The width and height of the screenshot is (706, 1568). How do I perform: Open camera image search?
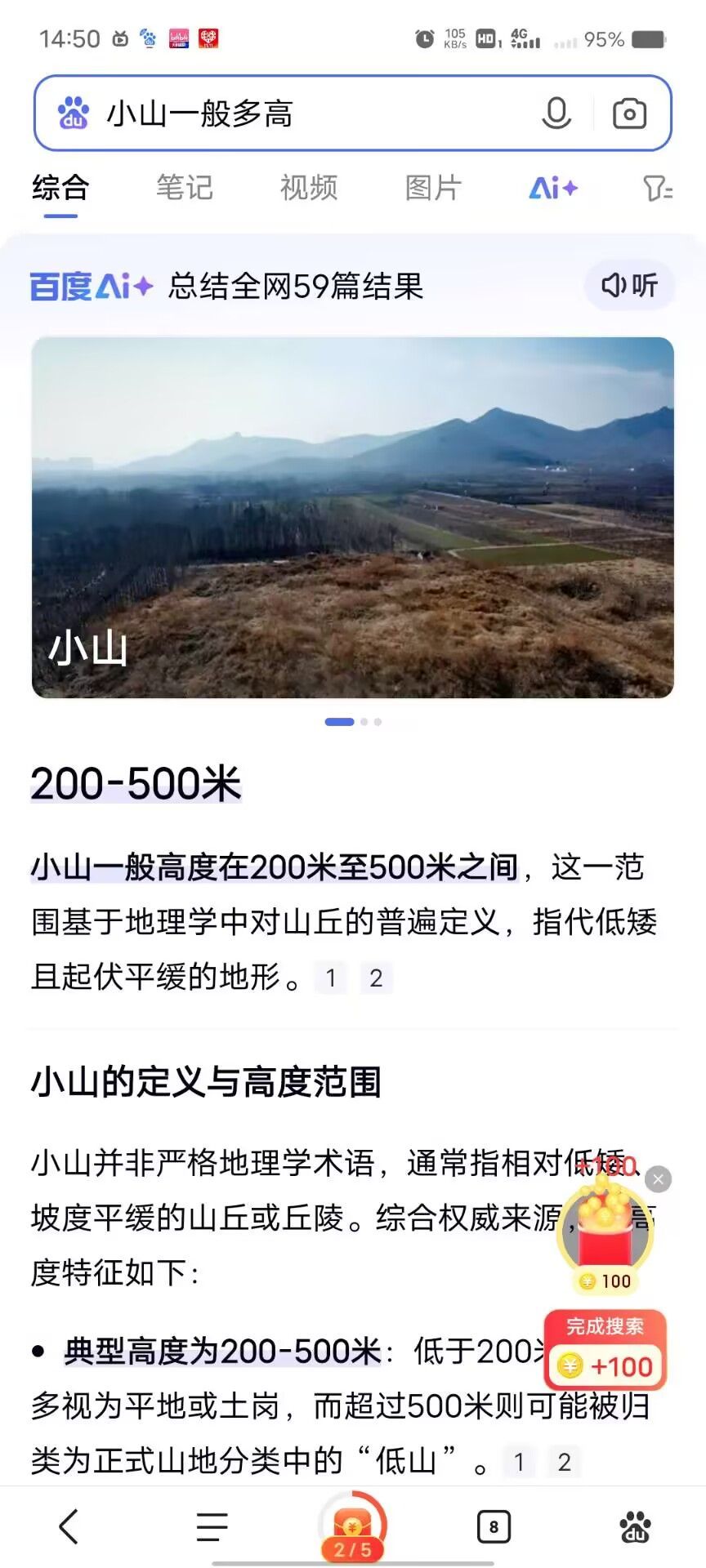tap(629, 114)
